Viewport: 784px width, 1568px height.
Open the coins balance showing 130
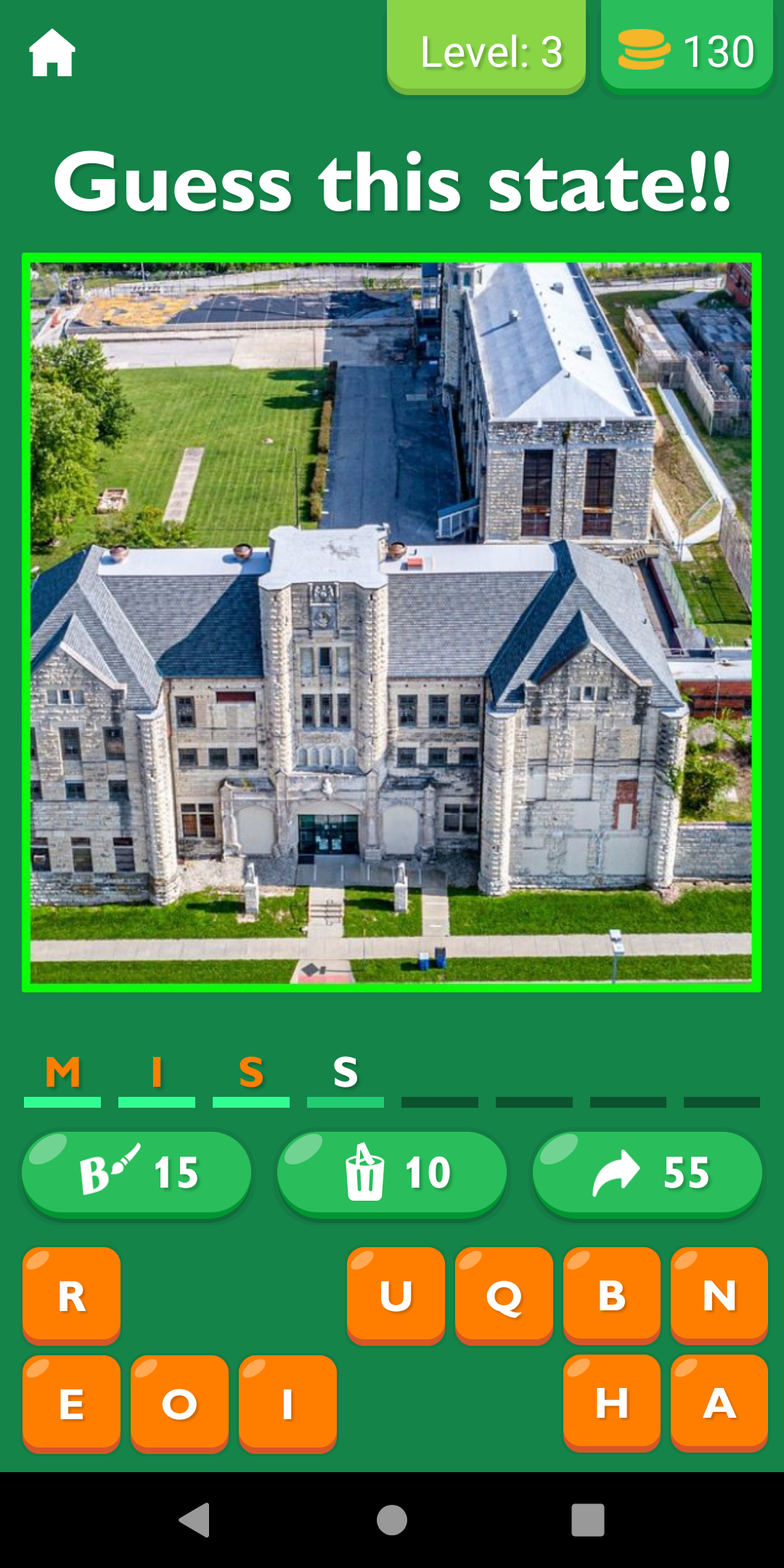[x=687, y=48]
